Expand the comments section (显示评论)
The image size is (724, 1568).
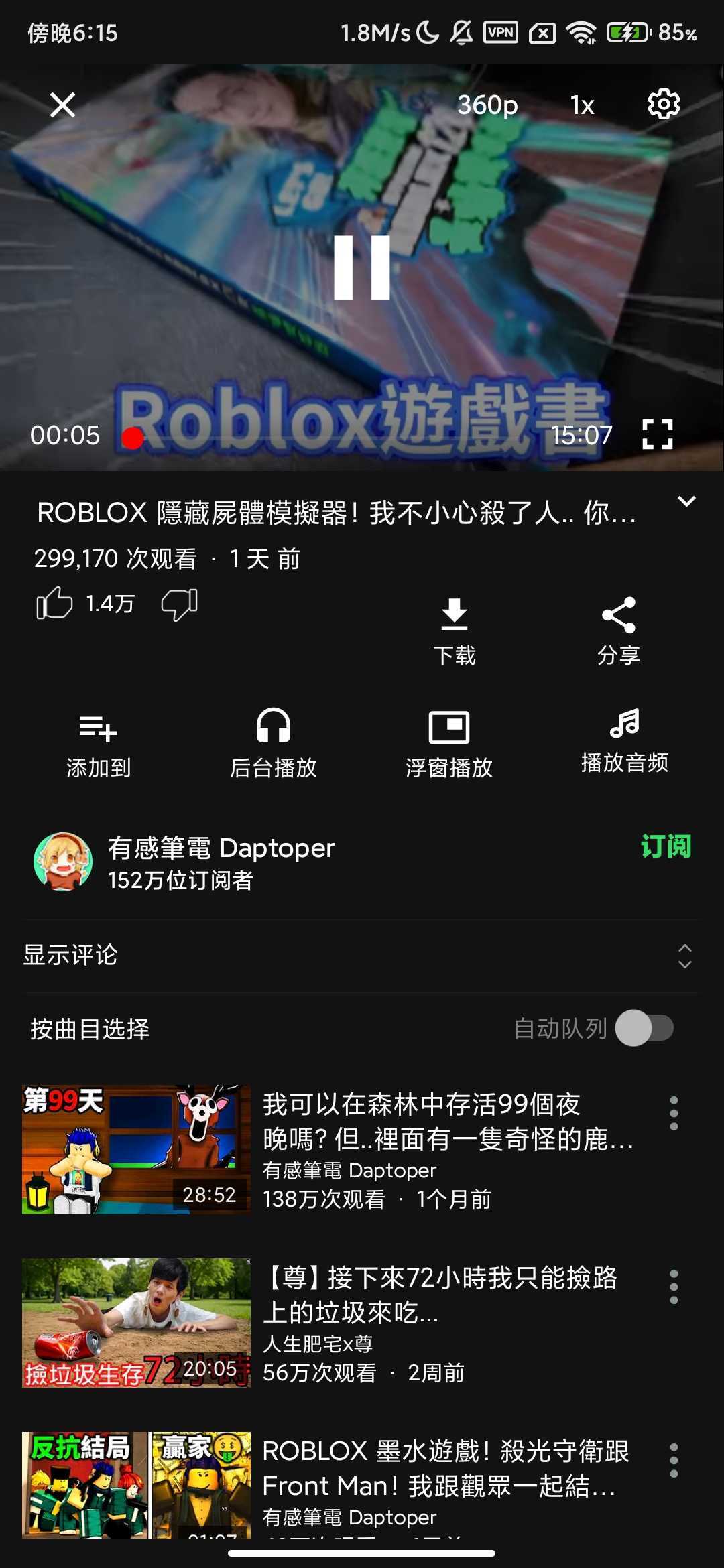pyautogui.click(x=361, y=956)
